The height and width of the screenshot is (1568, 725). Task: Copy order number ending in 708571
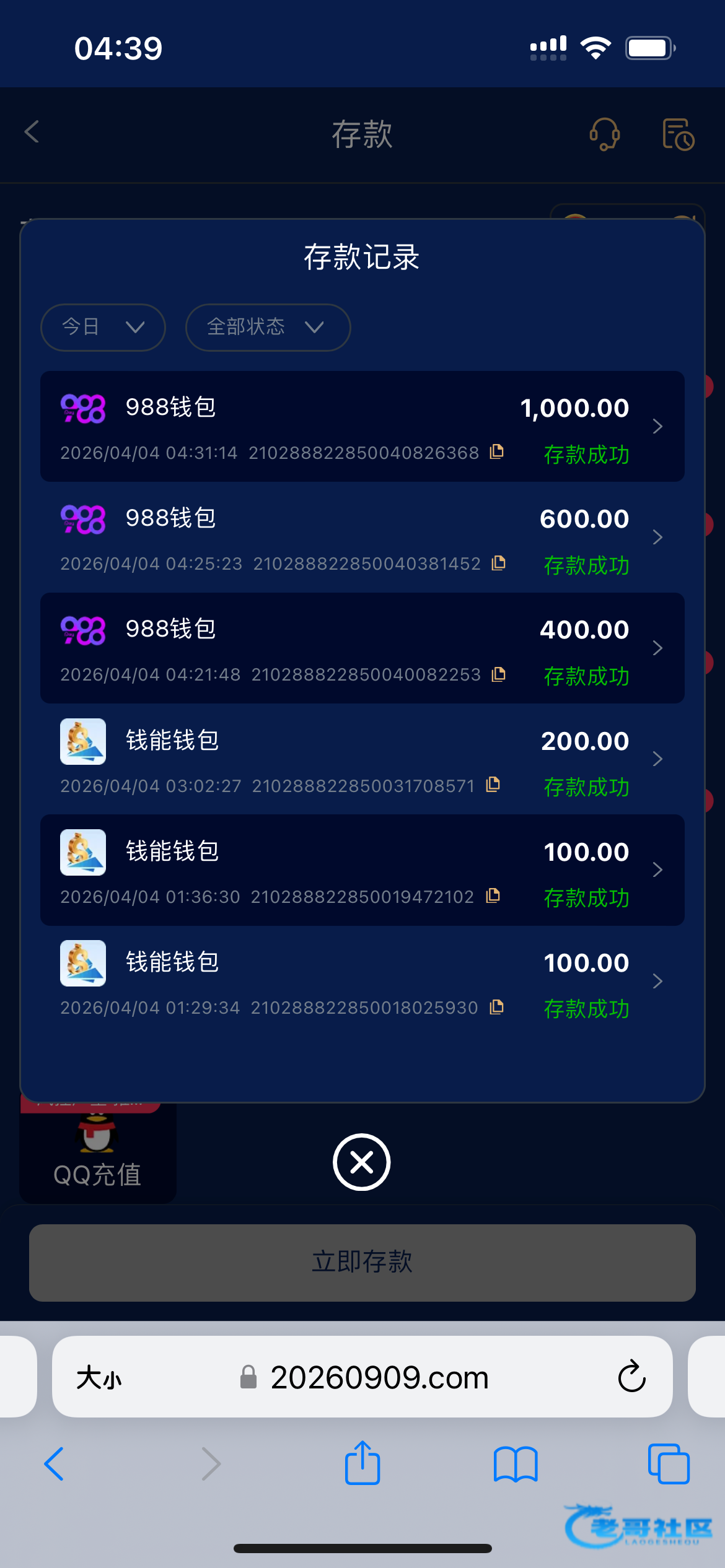point(493,785)
